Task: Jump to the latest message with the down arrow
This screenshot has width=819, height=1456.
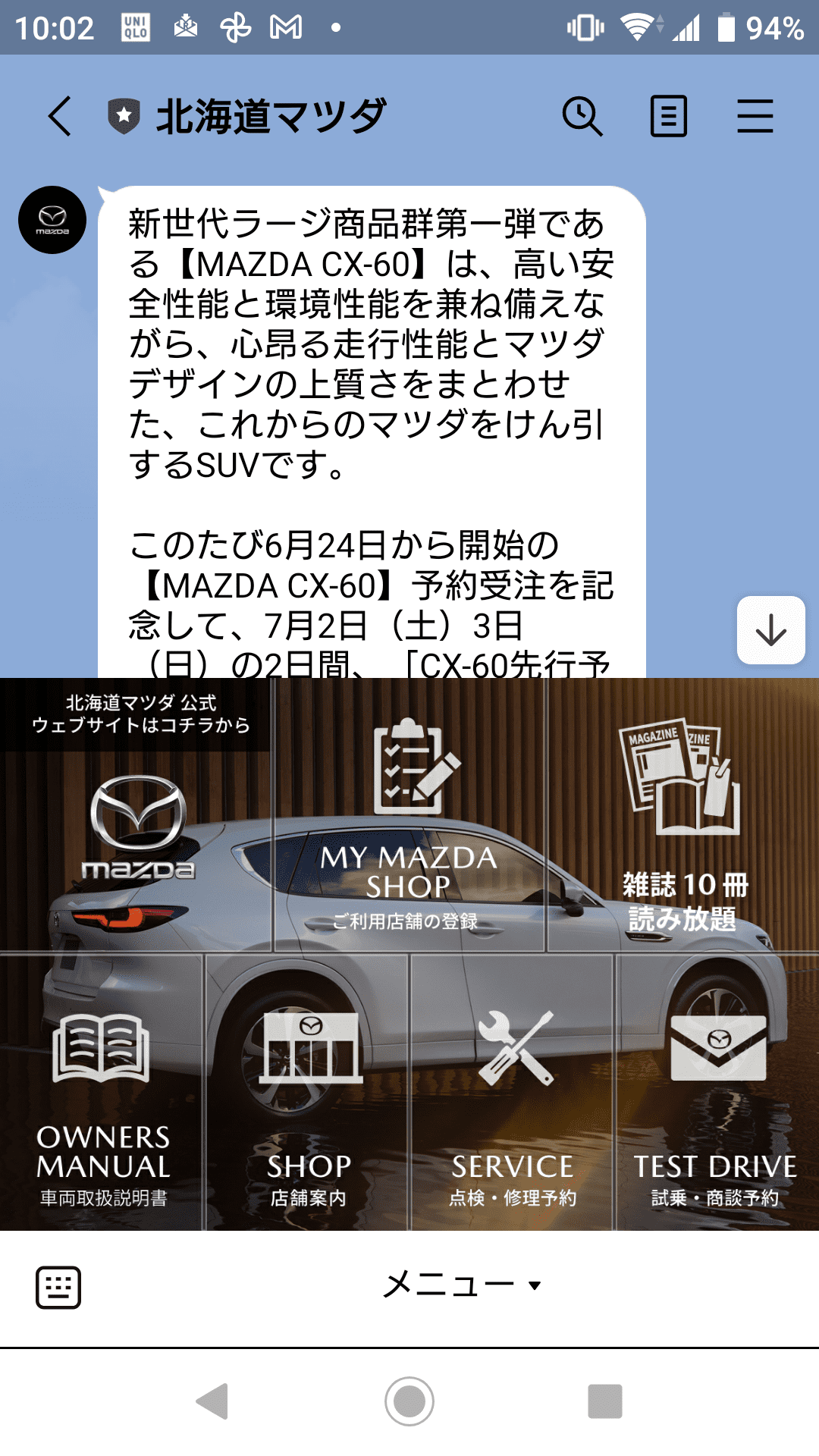Action: tap(770, 630)
